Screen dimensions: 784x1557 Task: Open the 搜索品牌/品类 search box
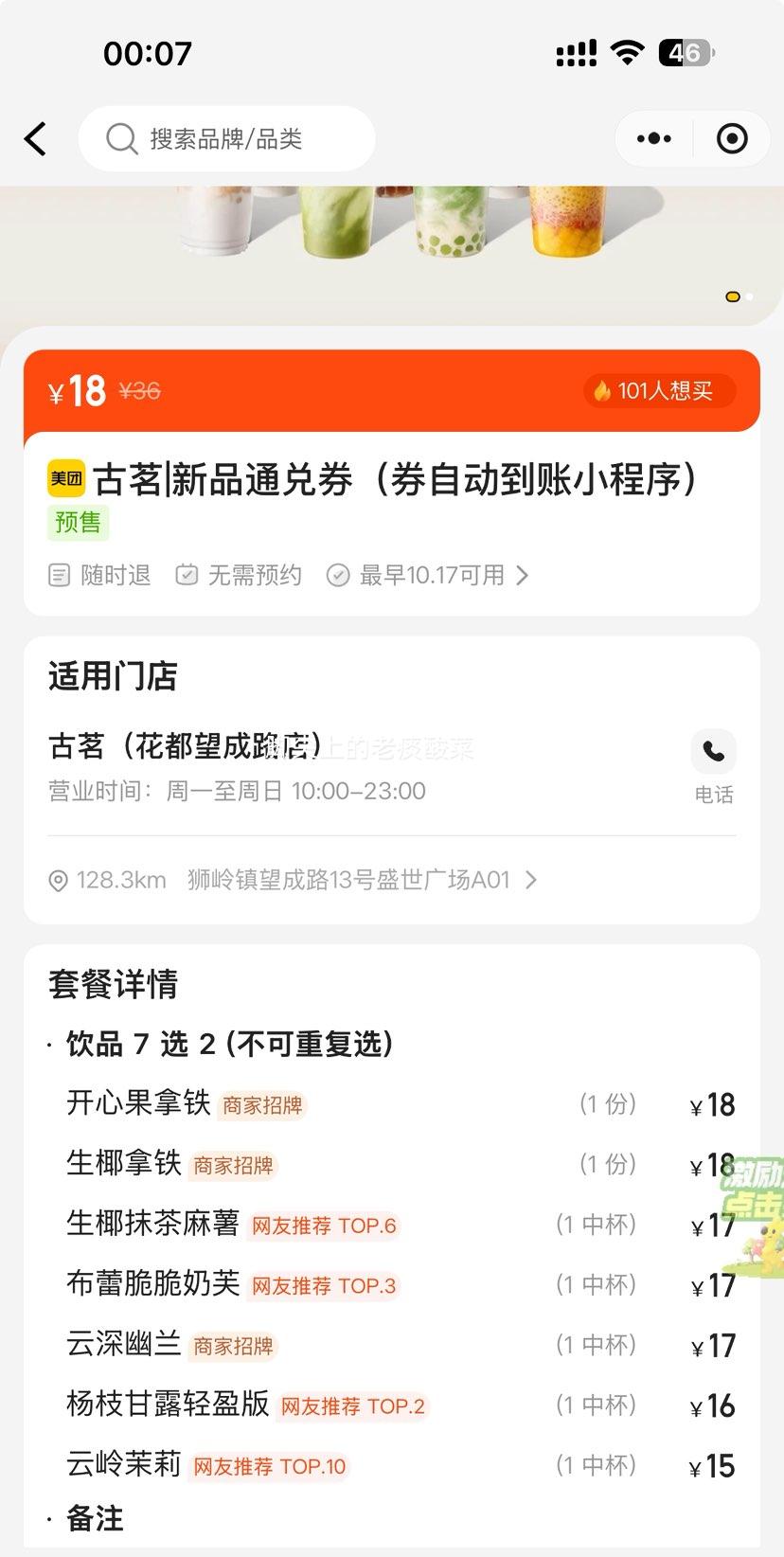pos(227,139)
